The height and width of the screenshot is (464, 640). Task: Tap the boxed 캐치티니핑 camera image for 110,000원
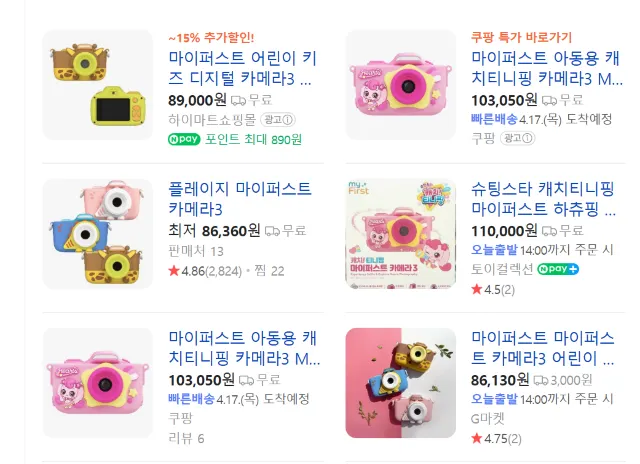[401, 234]
